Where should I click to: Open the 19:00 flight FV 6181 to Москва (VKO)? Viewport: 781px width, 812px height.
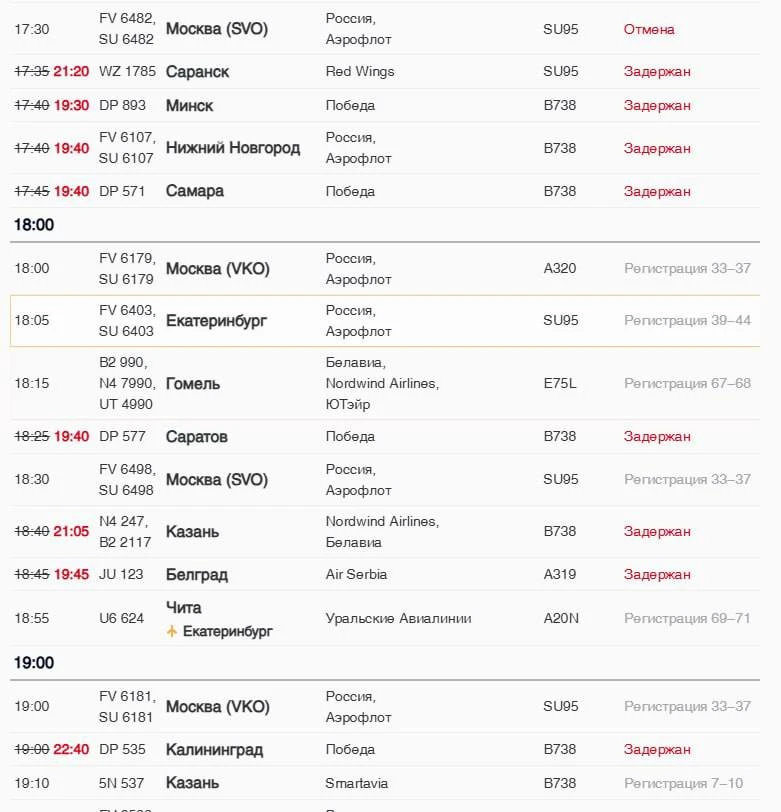point(385,706)
